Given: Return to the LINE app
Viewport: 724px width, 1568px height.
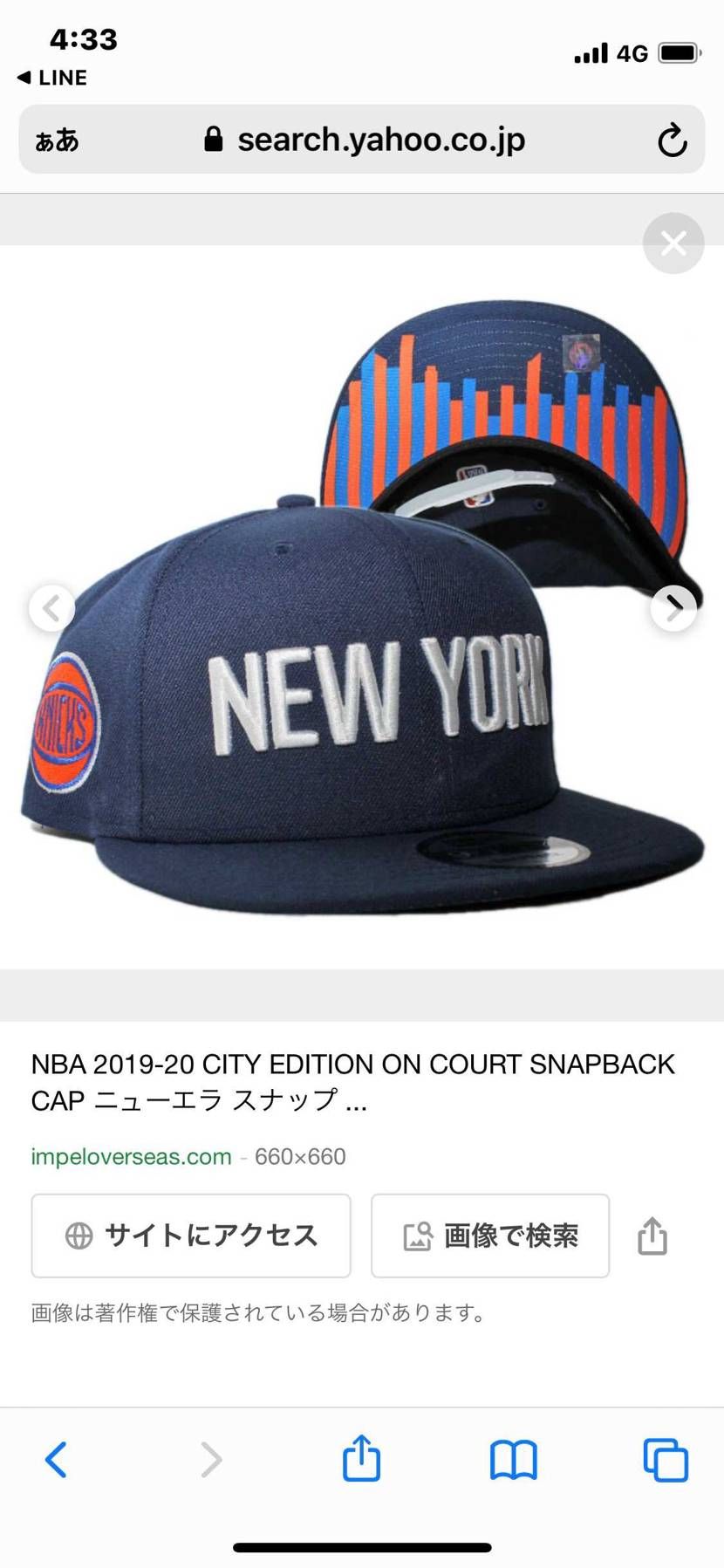Looking at the screenshot, I should [52, 78].
